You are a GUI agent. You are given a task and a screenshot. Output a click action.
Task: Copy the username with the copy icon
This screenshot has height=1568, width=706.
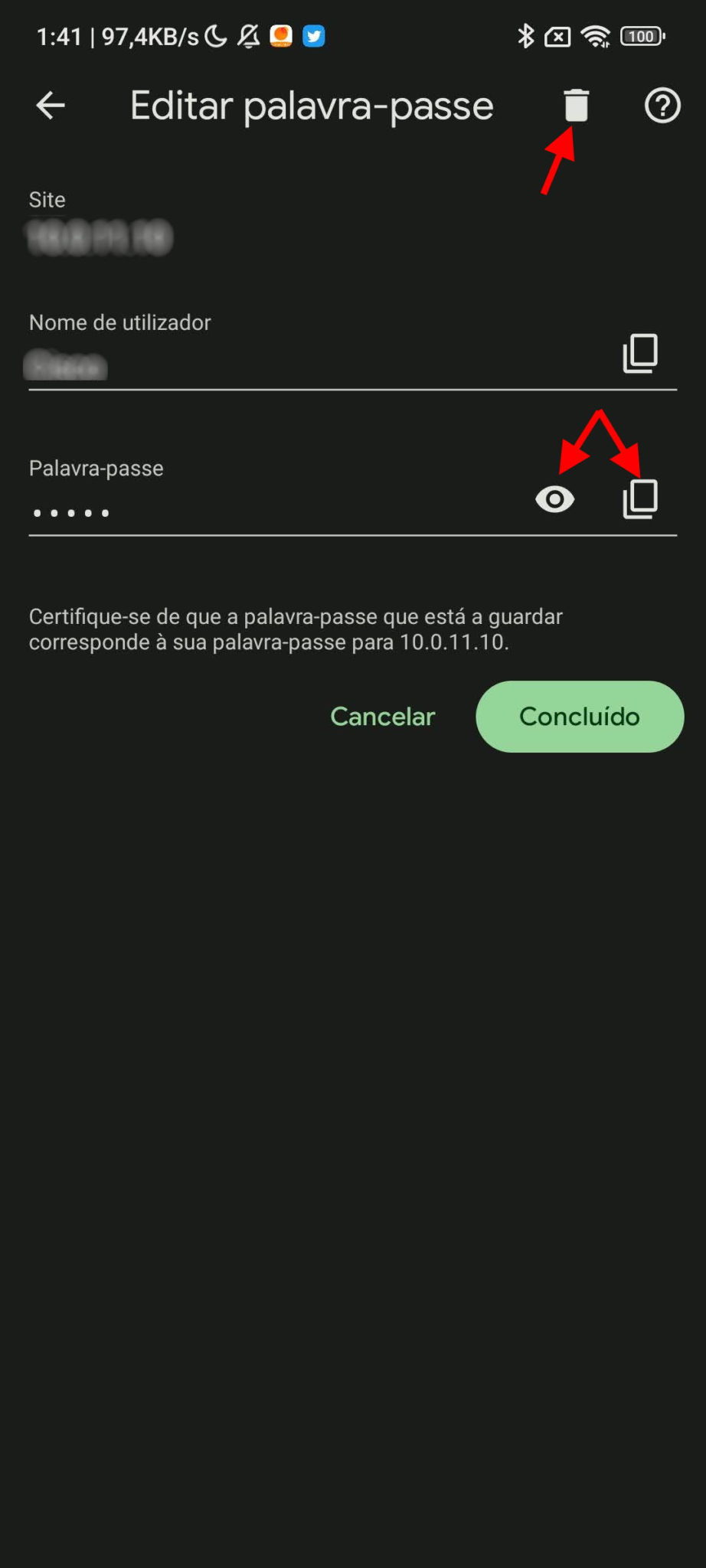(x=640, y=354)
